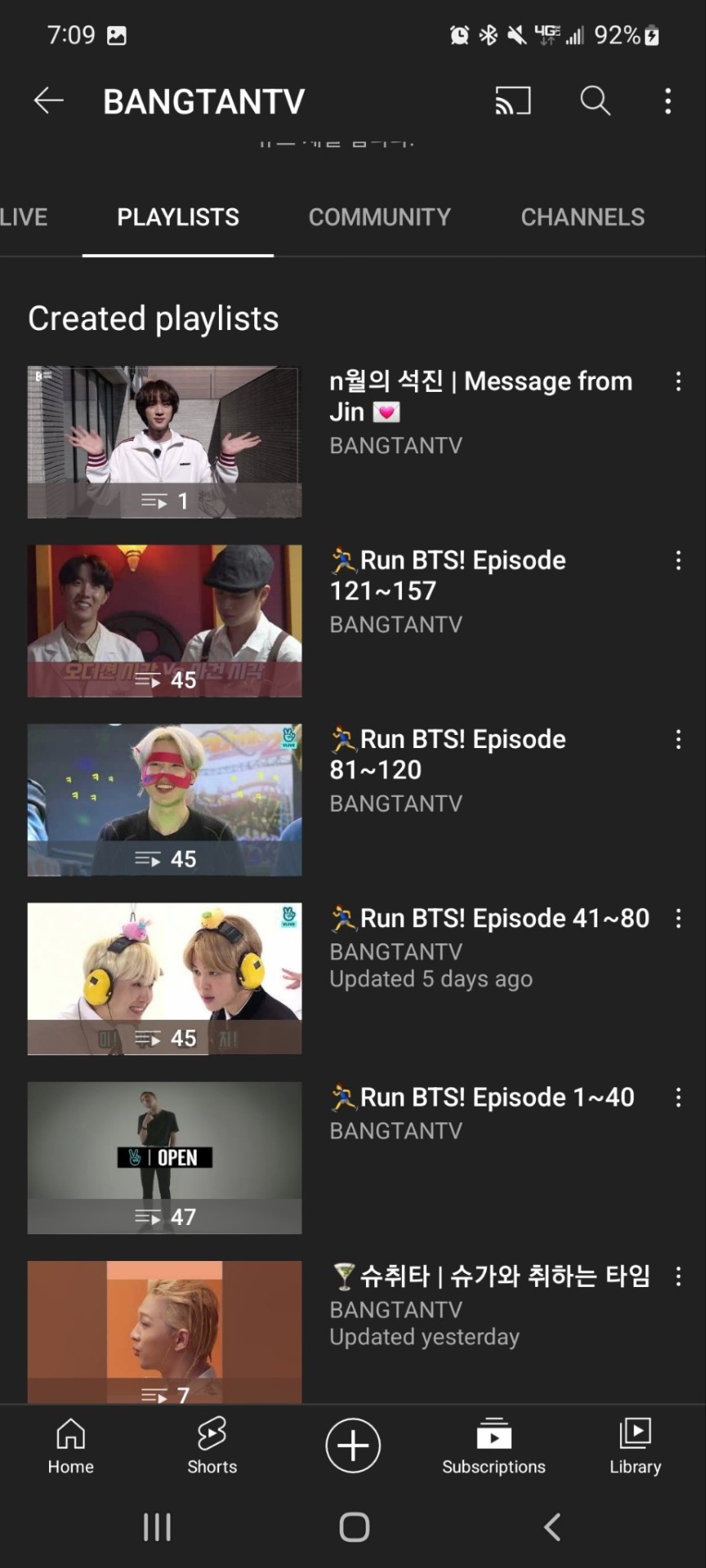Switch to the Live tab
Screen dimensions: 706x1568
24,217
